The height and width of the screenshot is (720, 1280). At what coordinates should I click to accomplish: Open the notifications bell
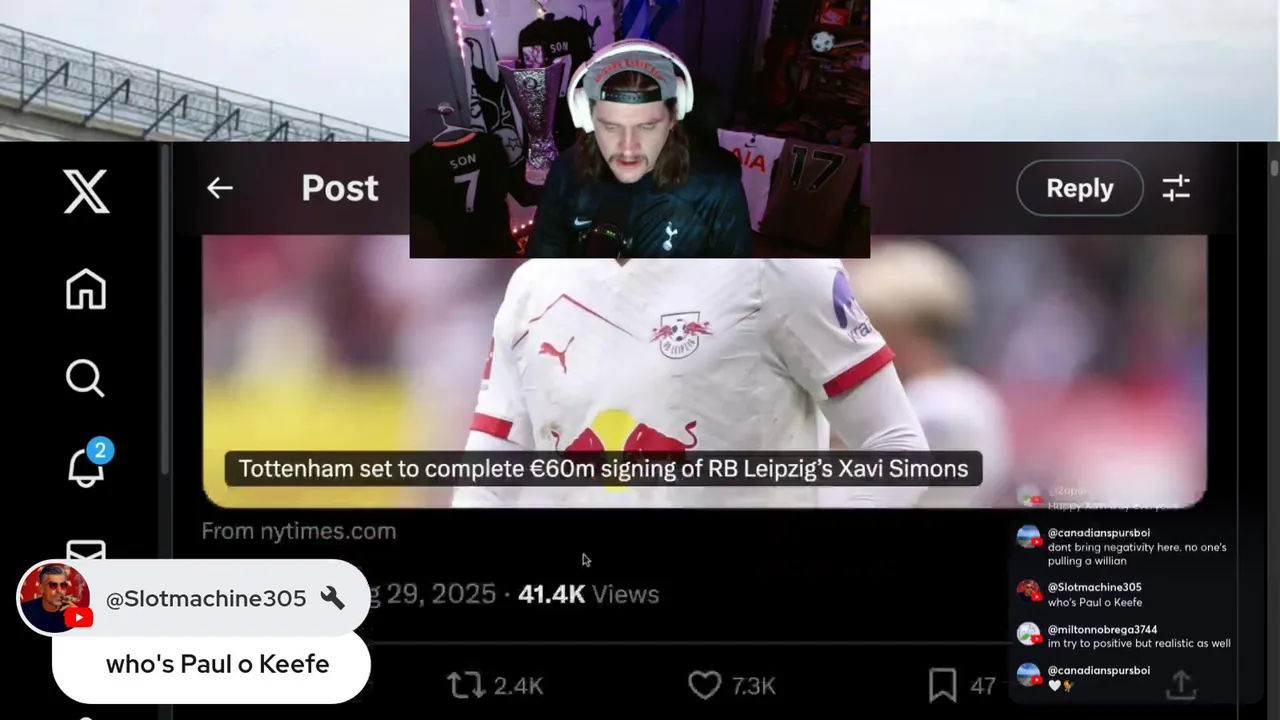[86, 466]
